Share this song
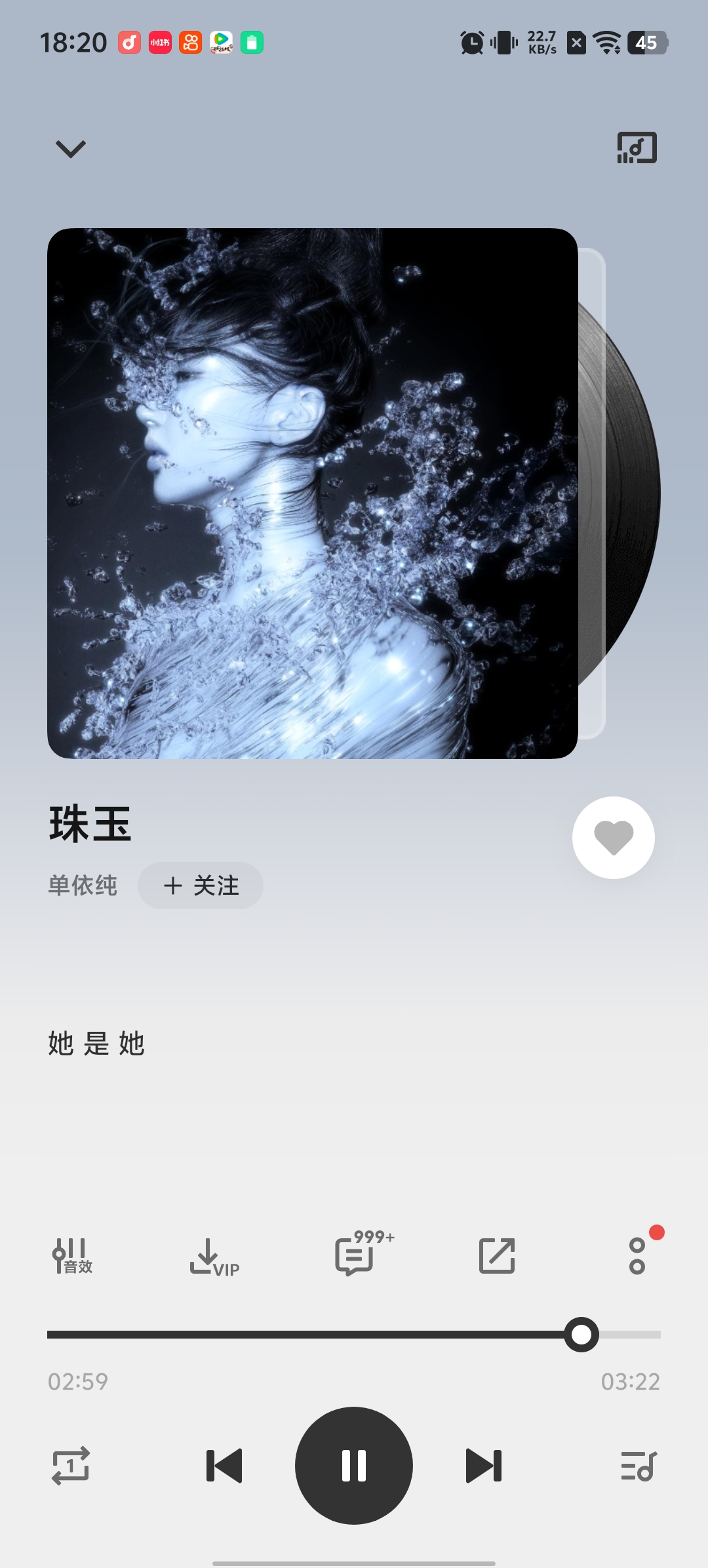Image resolution: width=708 pixels, height=1568 pixels. click(497, 1256)
